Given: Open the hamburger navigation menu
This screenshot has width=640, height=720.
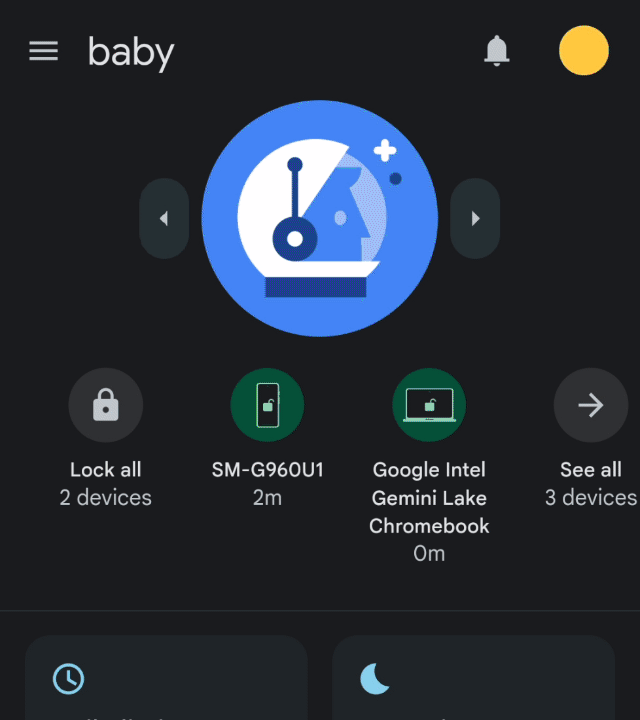Looking at the screenshot, I should (43, 51).
